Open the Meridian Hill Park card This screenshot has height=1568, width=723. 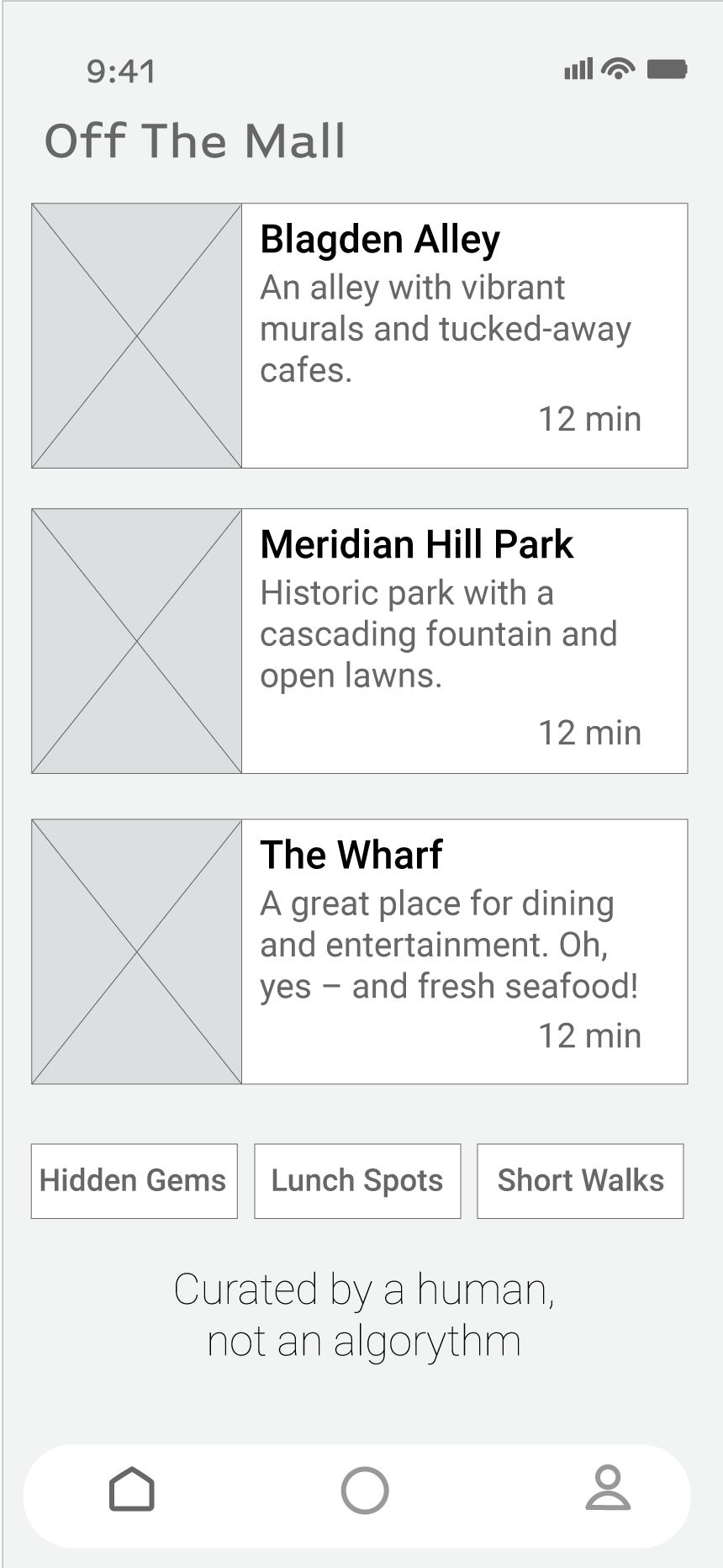pos(360,641)
